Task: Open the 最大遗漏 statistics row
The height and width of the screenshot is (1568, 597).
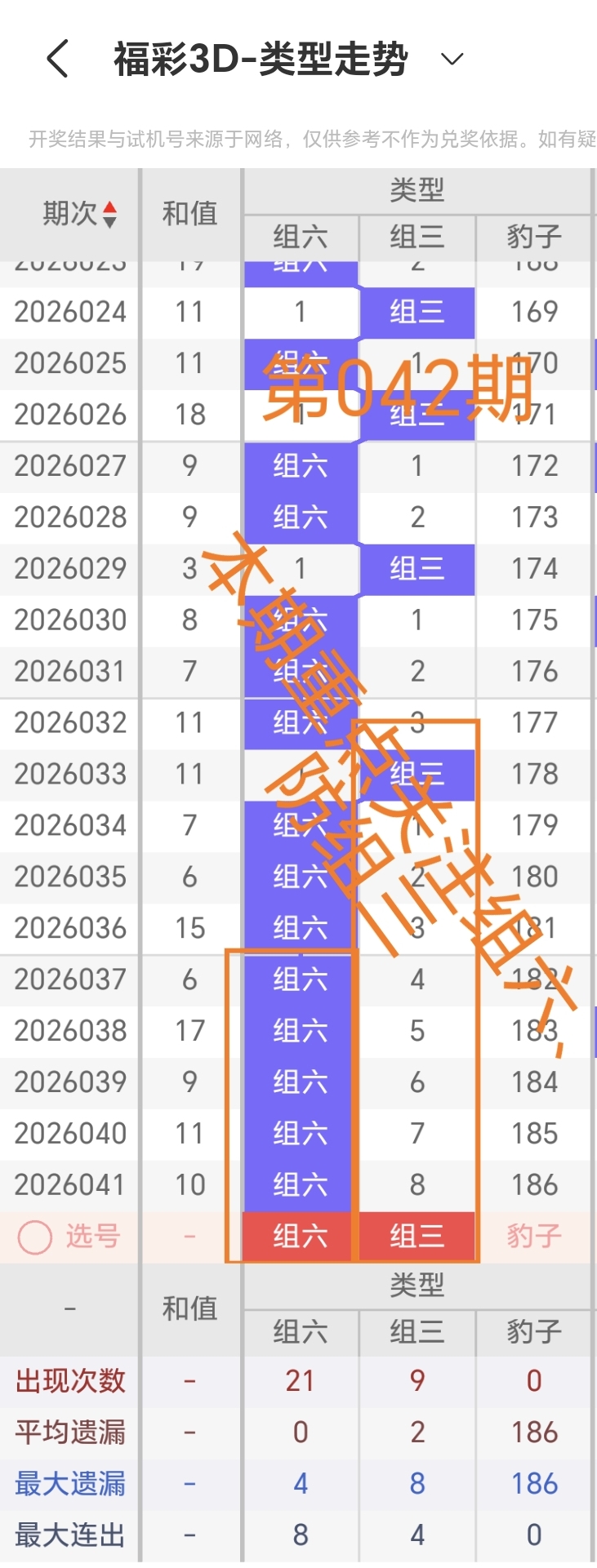Action: [x=69, y=1484]
